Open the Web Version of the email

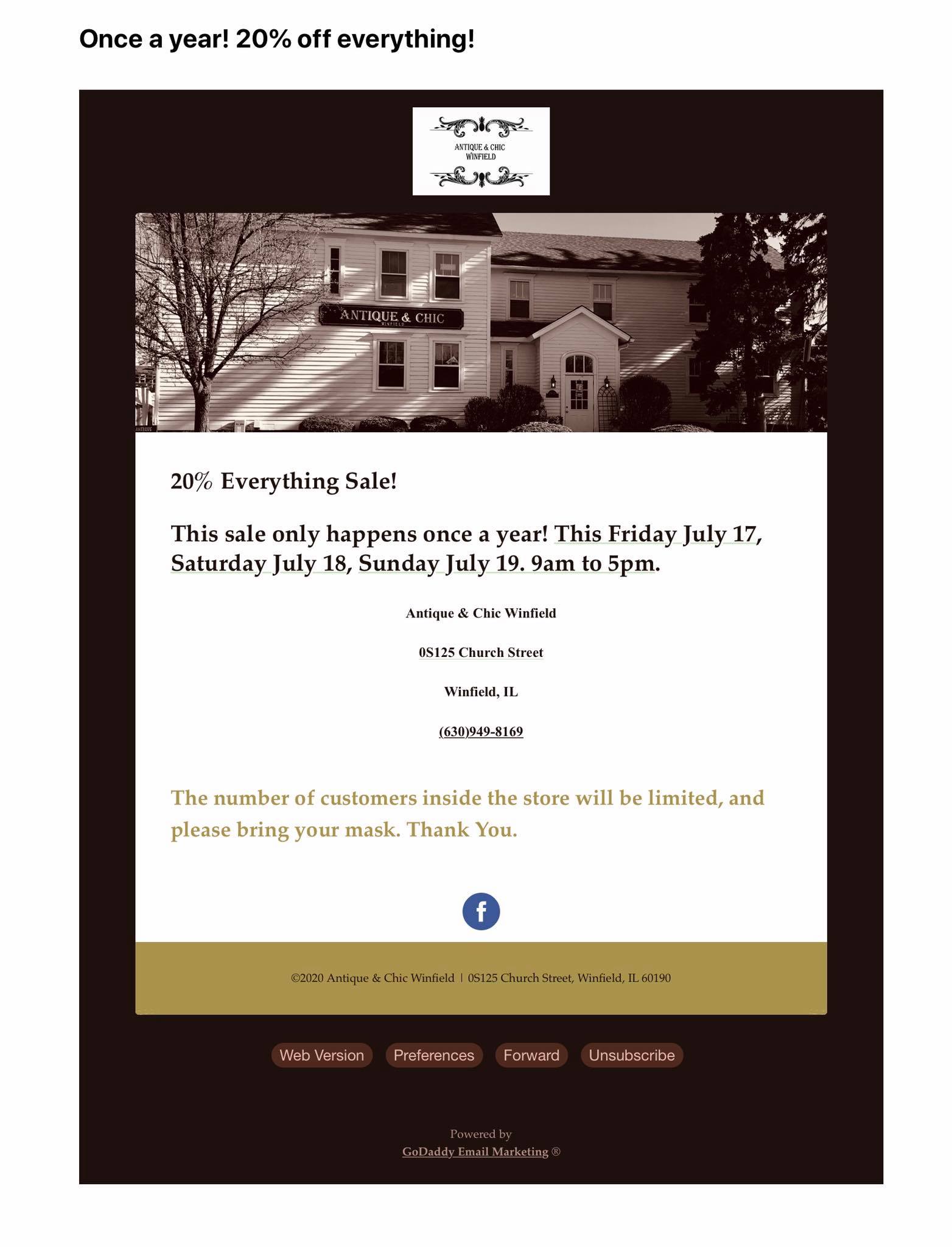coord(321,1055)
